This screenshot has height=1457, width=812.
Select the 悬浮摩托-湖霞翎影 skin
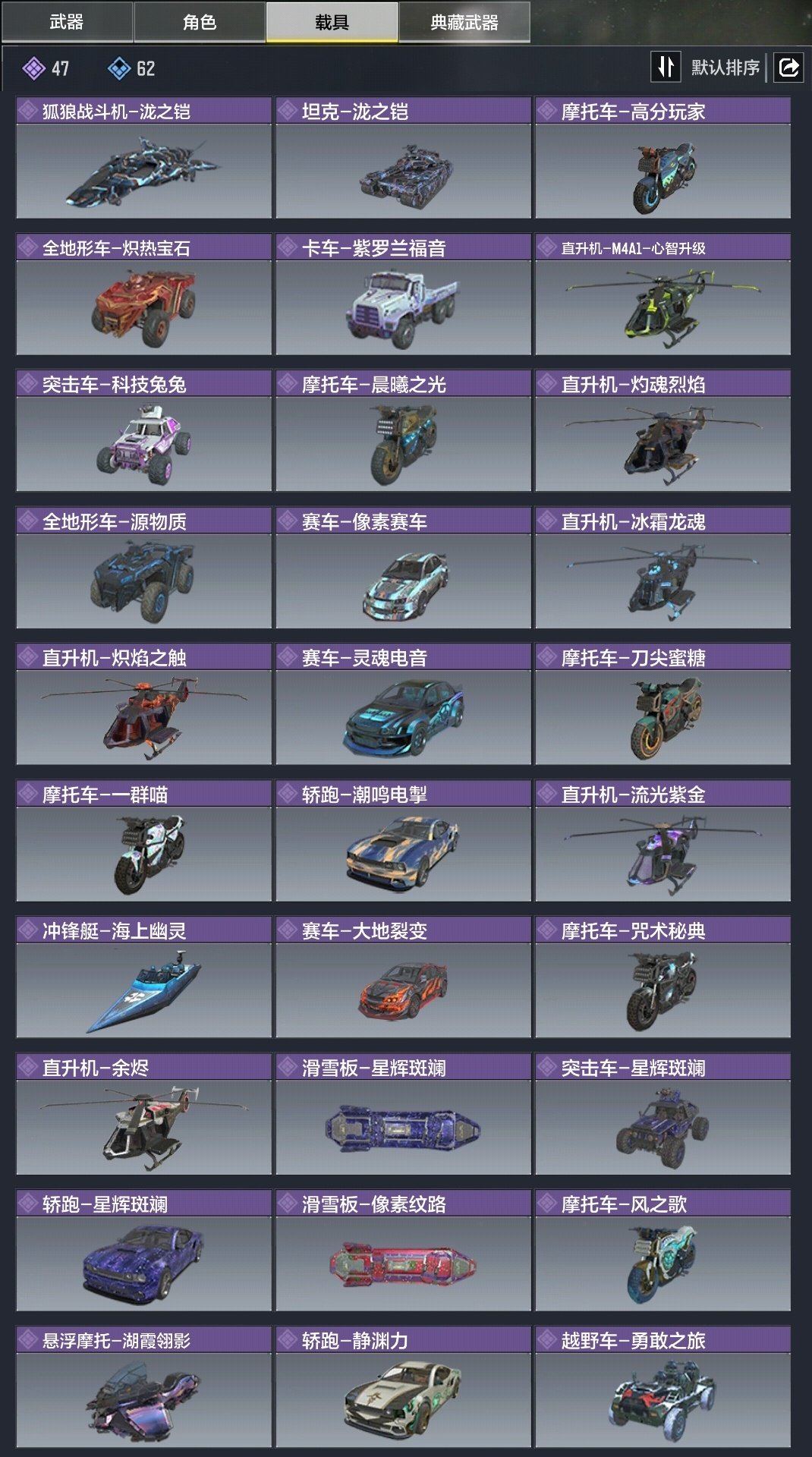point(143,1389)
